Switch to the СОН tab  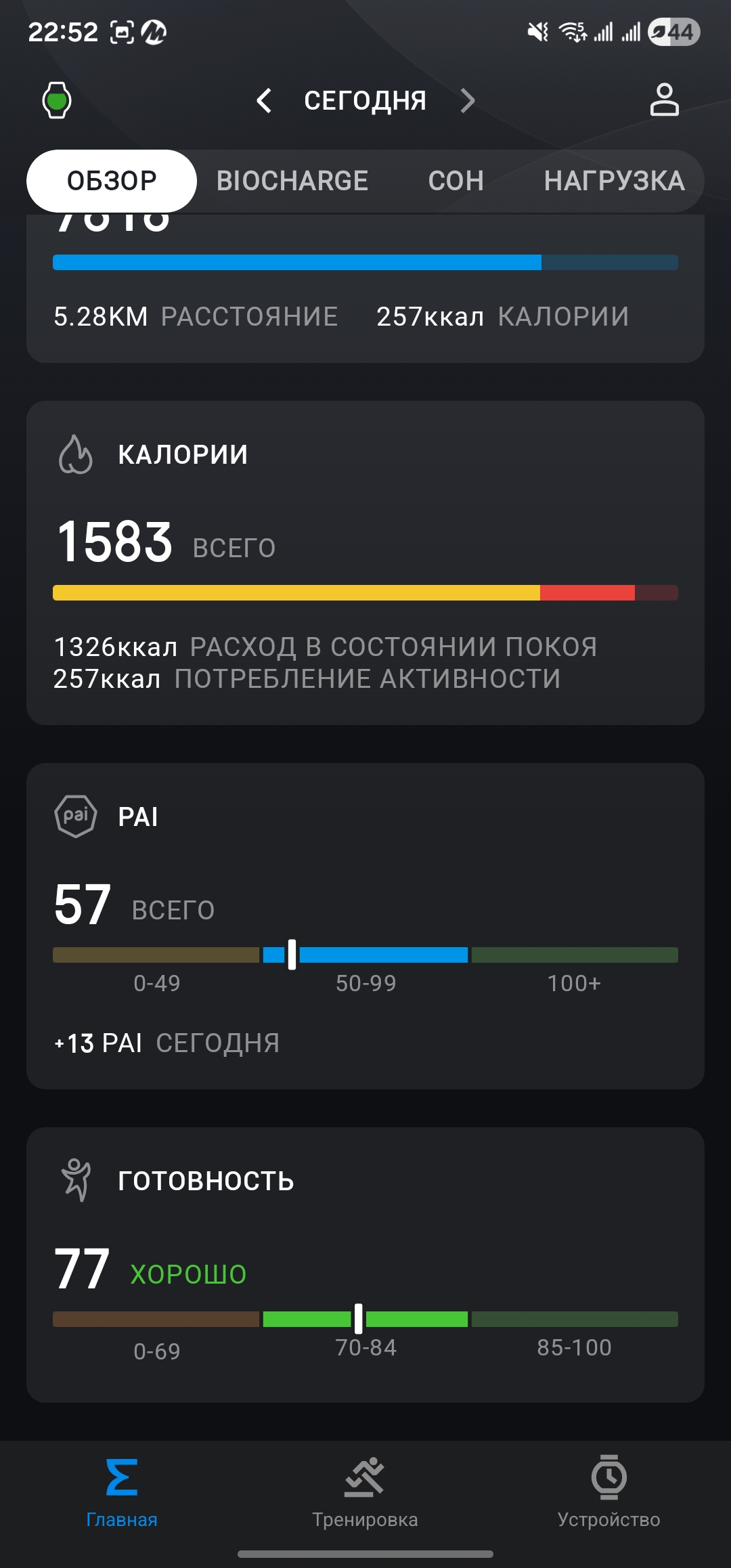tap(456, 181)
